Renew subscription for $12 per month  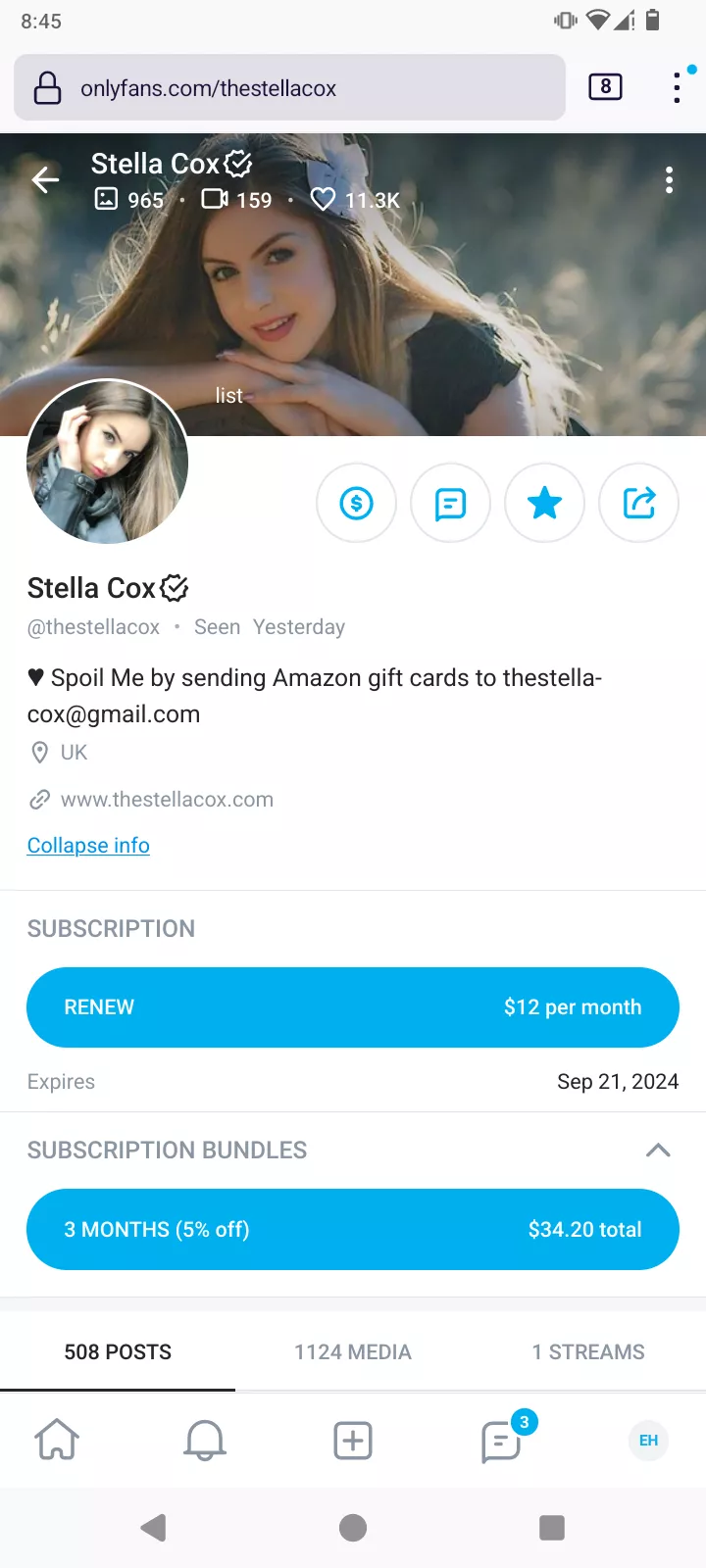pos(353,1007)
